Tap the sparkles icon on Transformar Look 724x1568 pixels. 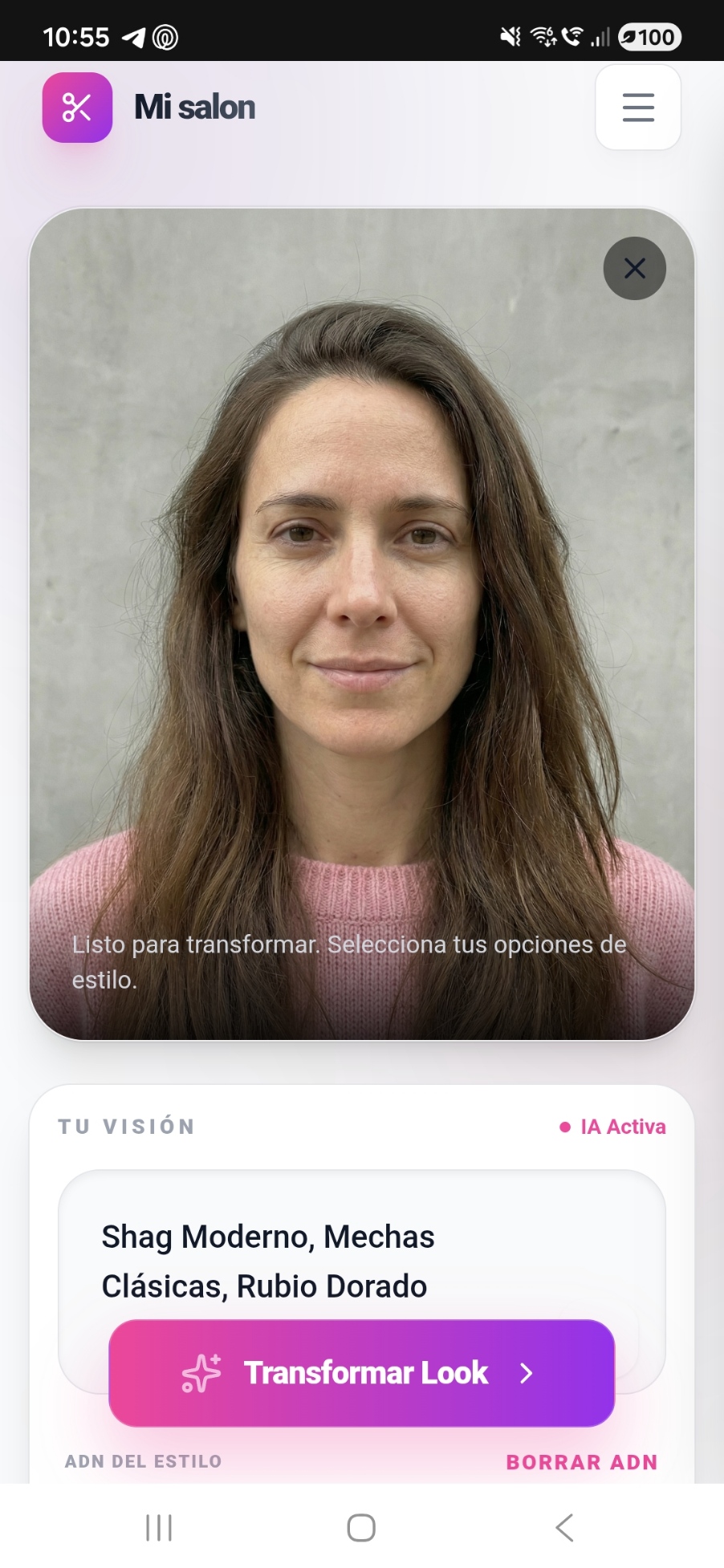point(201,1373)
